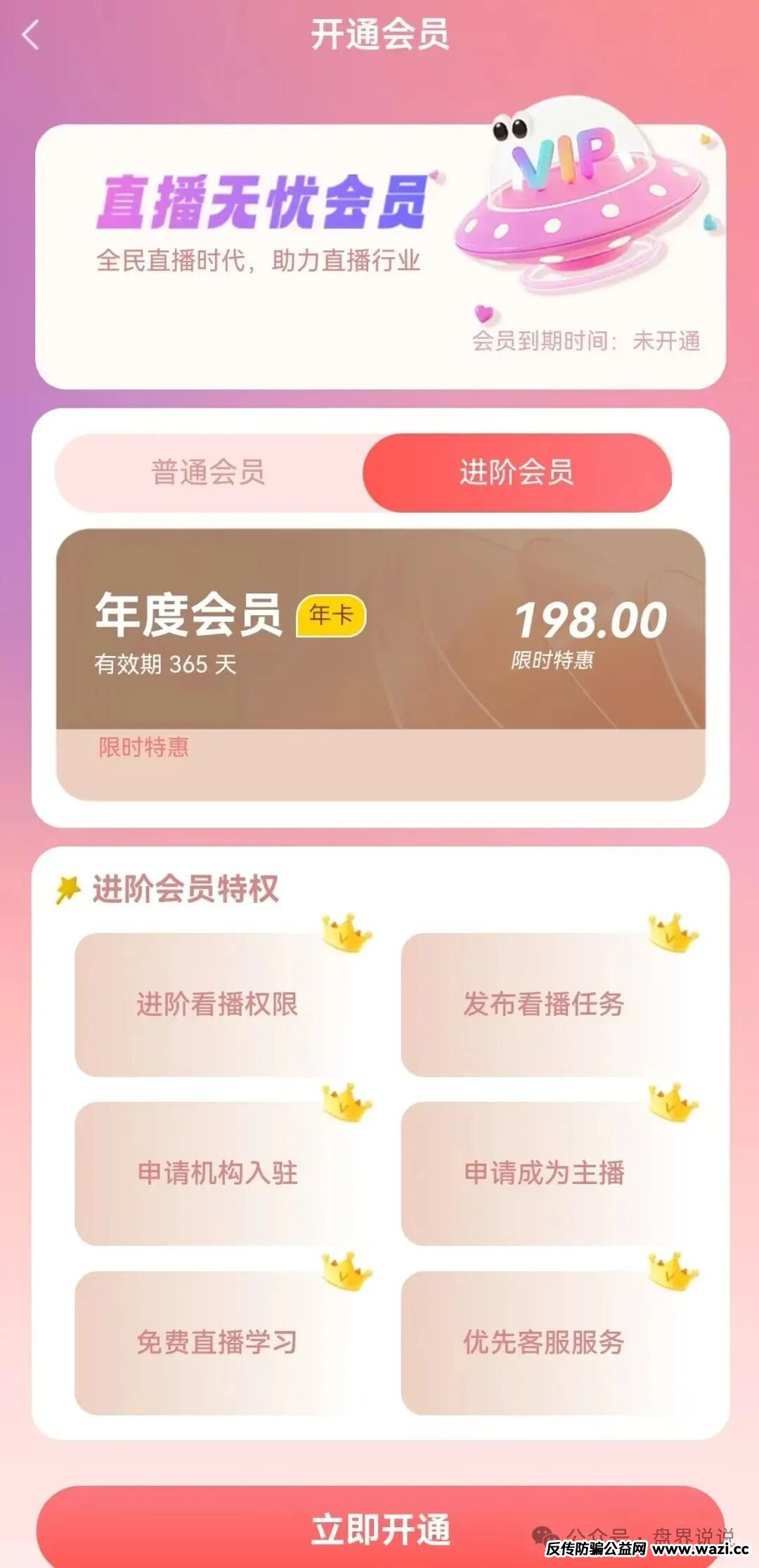
Task: Switch to the 普通会员 tab
Action: coord(208,472)
